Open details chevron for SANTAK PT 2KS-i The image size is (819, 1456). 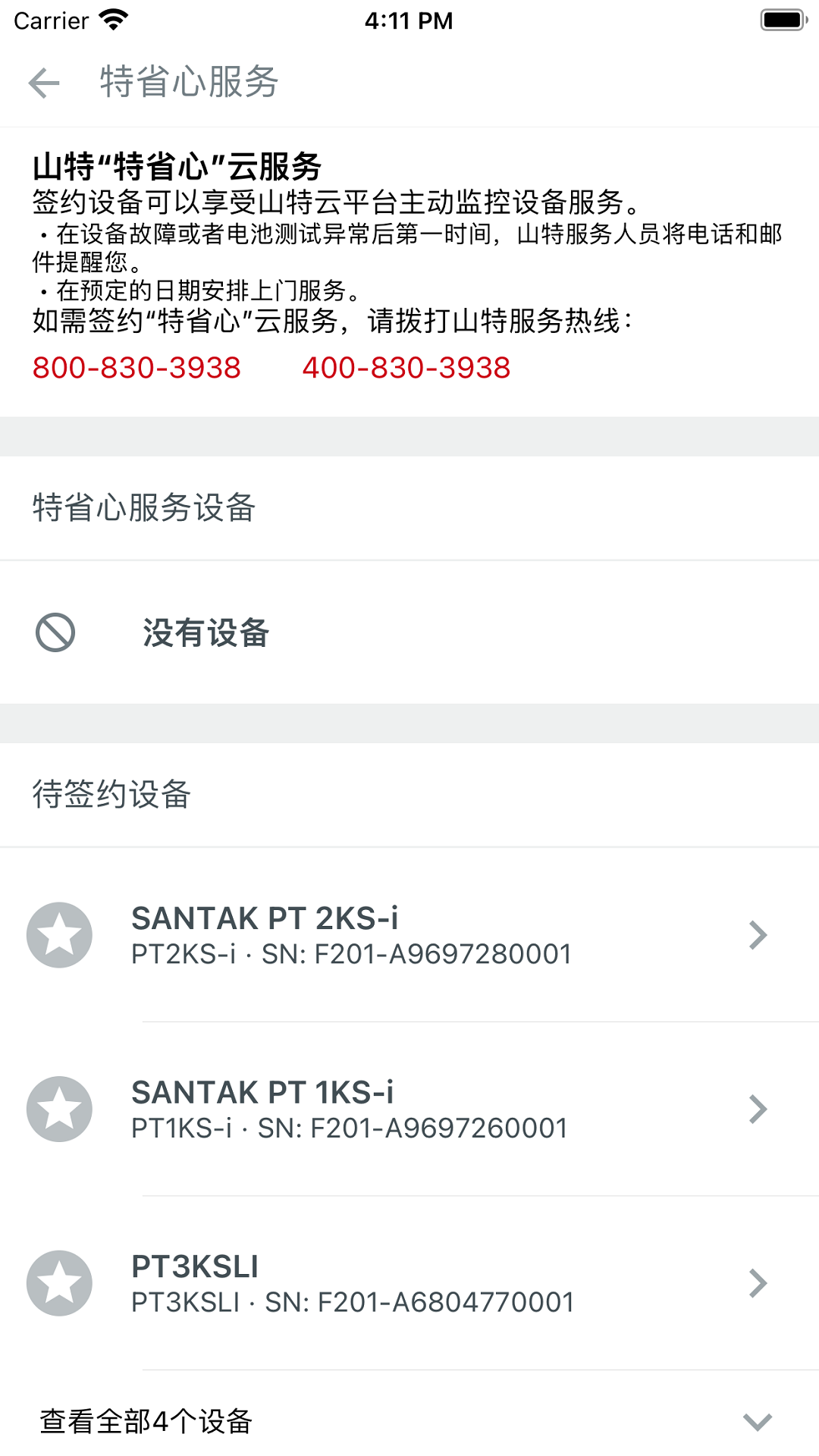pos(758,934)
